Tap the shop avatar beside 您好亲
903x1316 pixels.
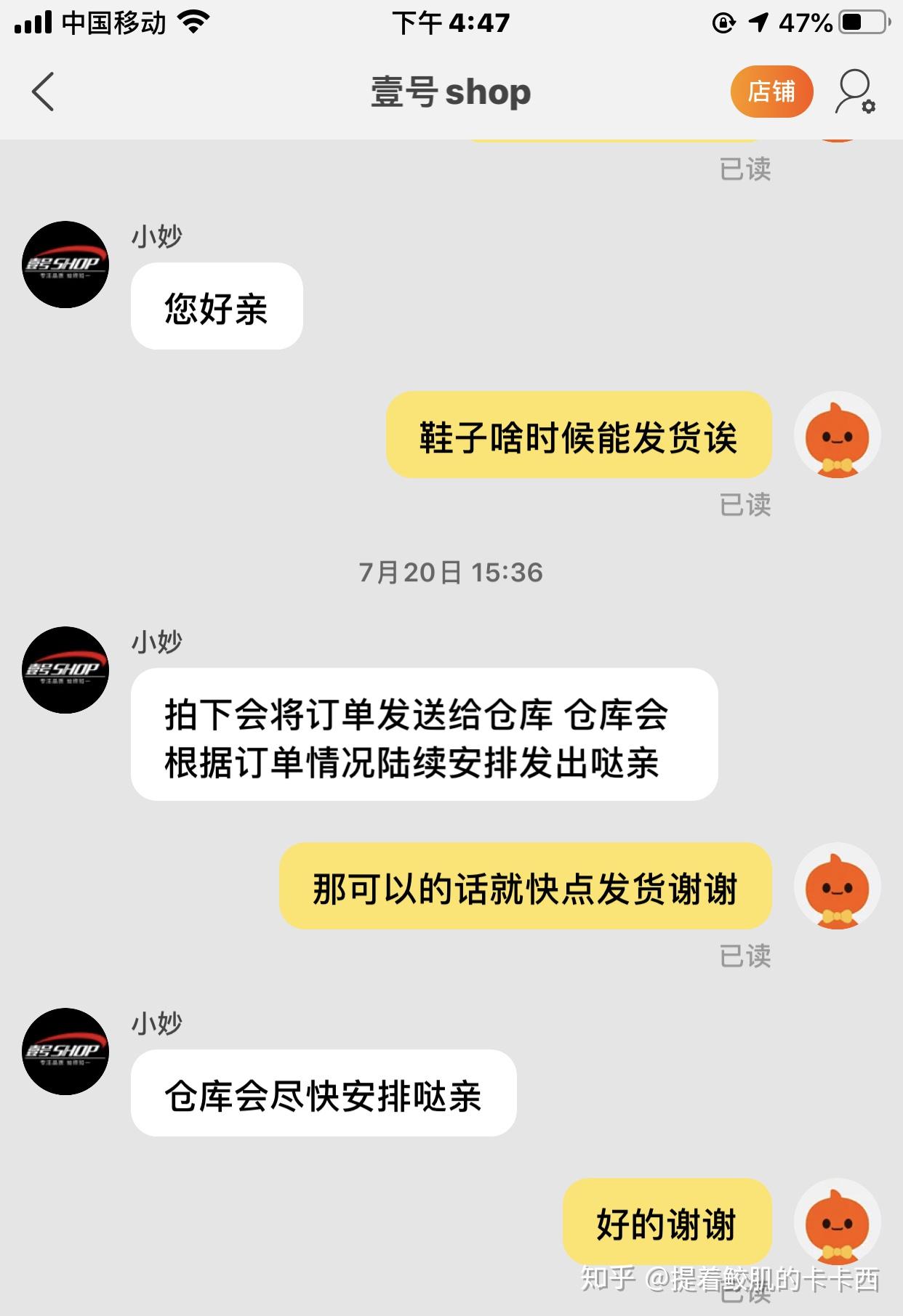65,265
